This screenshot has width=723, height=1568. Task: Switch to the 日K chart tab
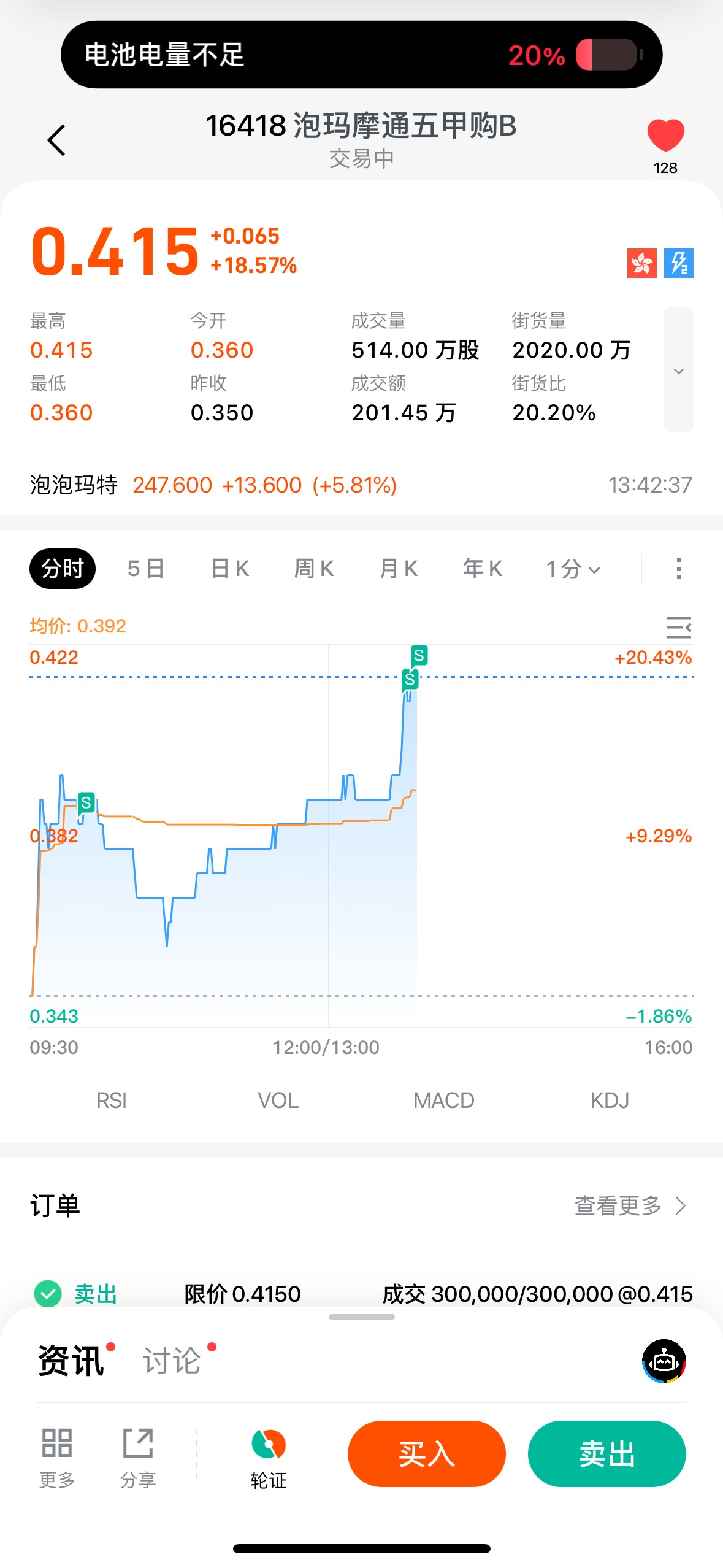(230, 569)
